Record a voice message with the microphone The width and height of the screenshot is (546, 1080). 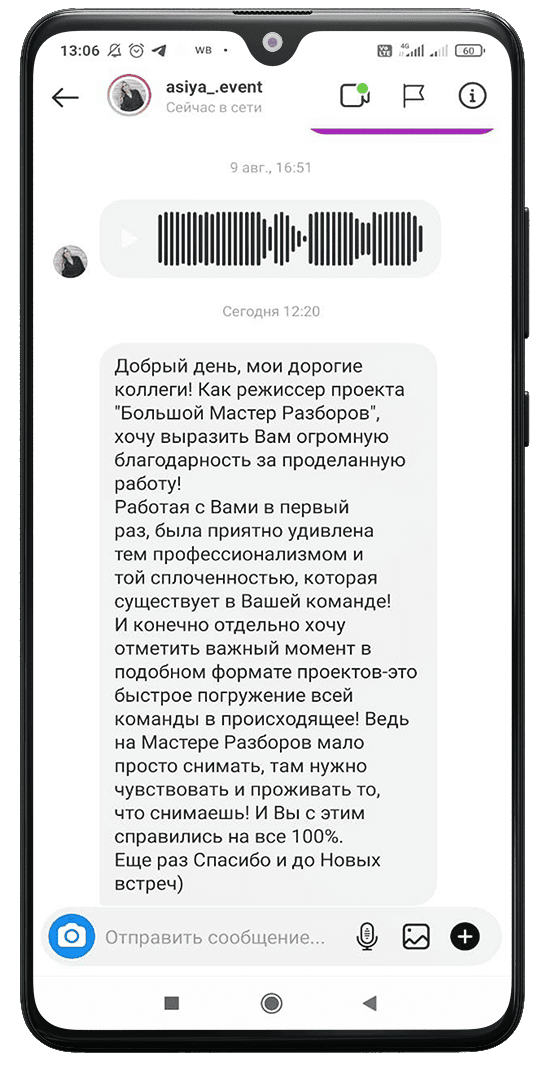click(x=368, y=937)
